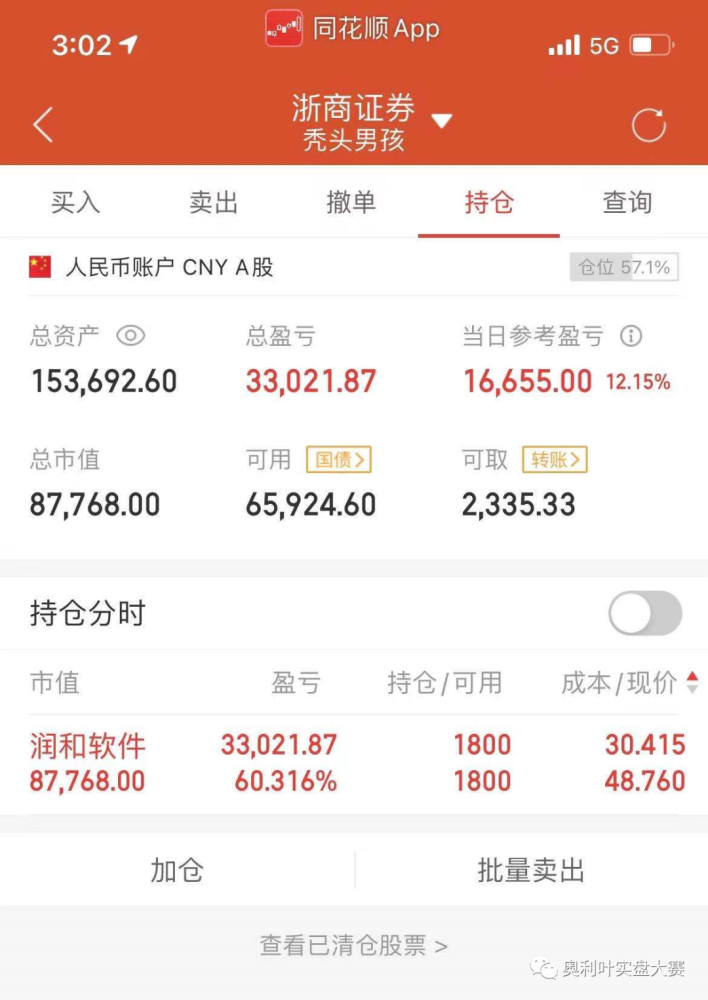
Task: Tap the 国债 button
Action: [x=339, y=460]
